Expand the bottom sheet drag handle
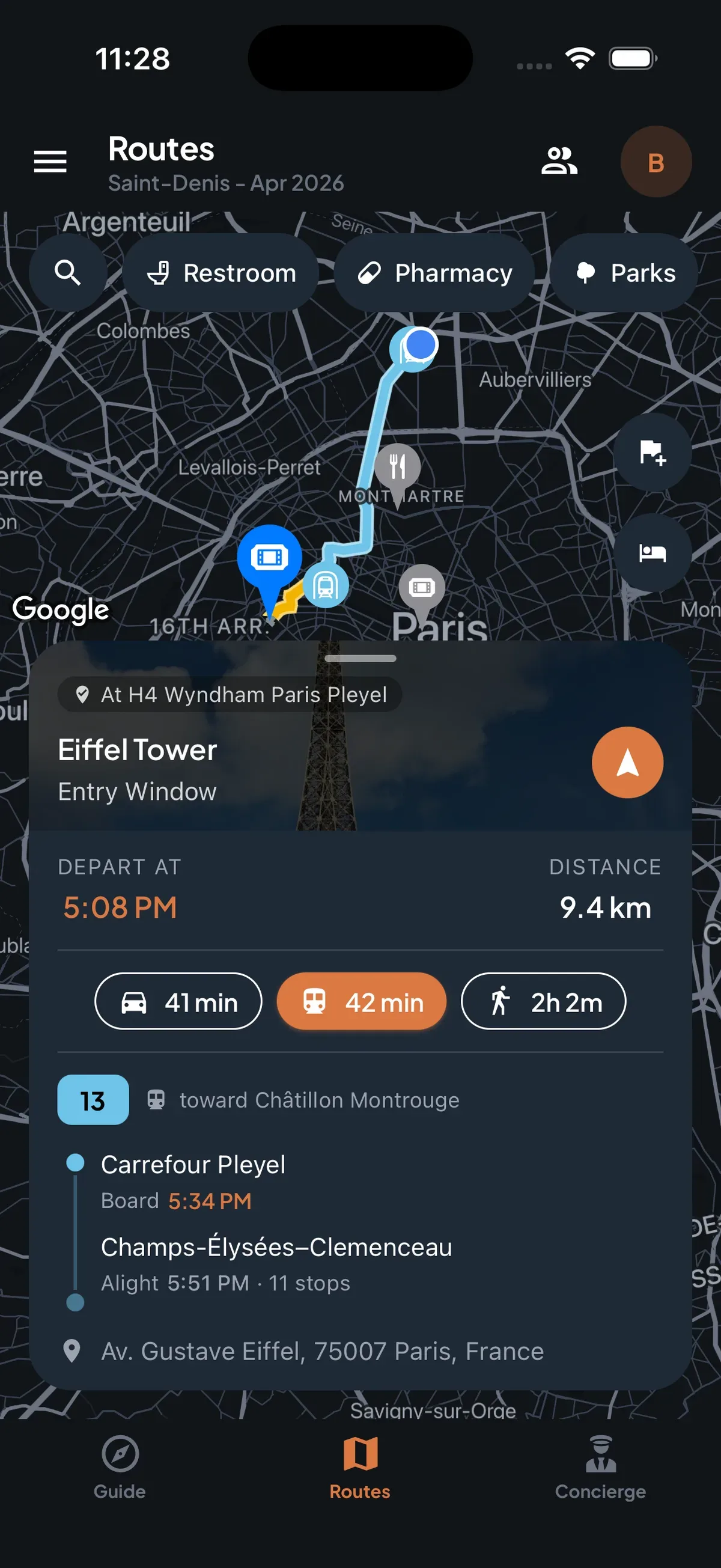Image resolution: width=721 pixels, height=1568 pixels. tap(360, 657)
